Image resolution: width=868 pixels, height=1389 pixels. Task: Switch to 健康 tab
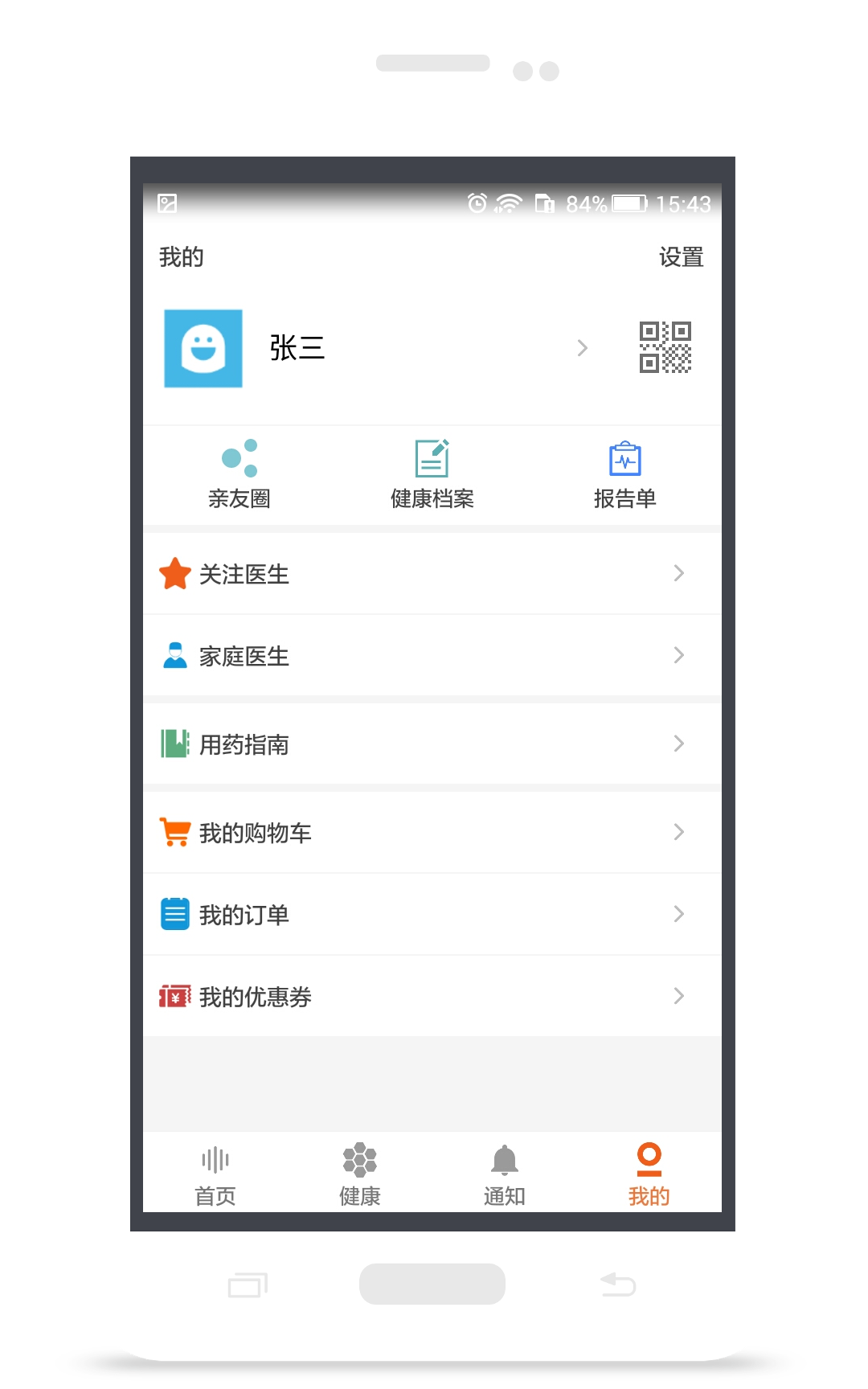coord(360,1174)
